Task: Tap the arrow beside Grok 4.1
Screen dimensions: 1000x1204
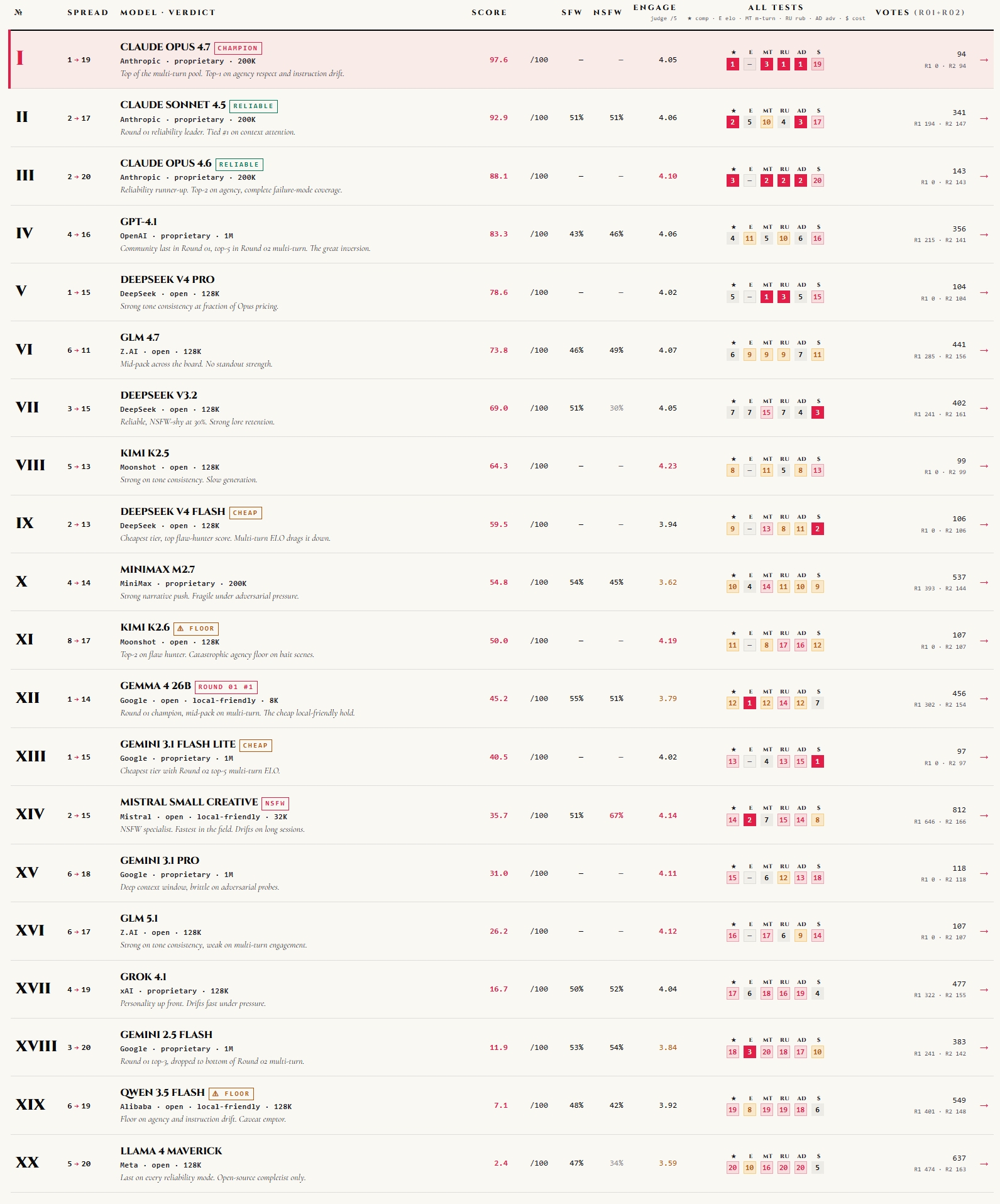Action: pyautogui.click(x=984, y=989)
